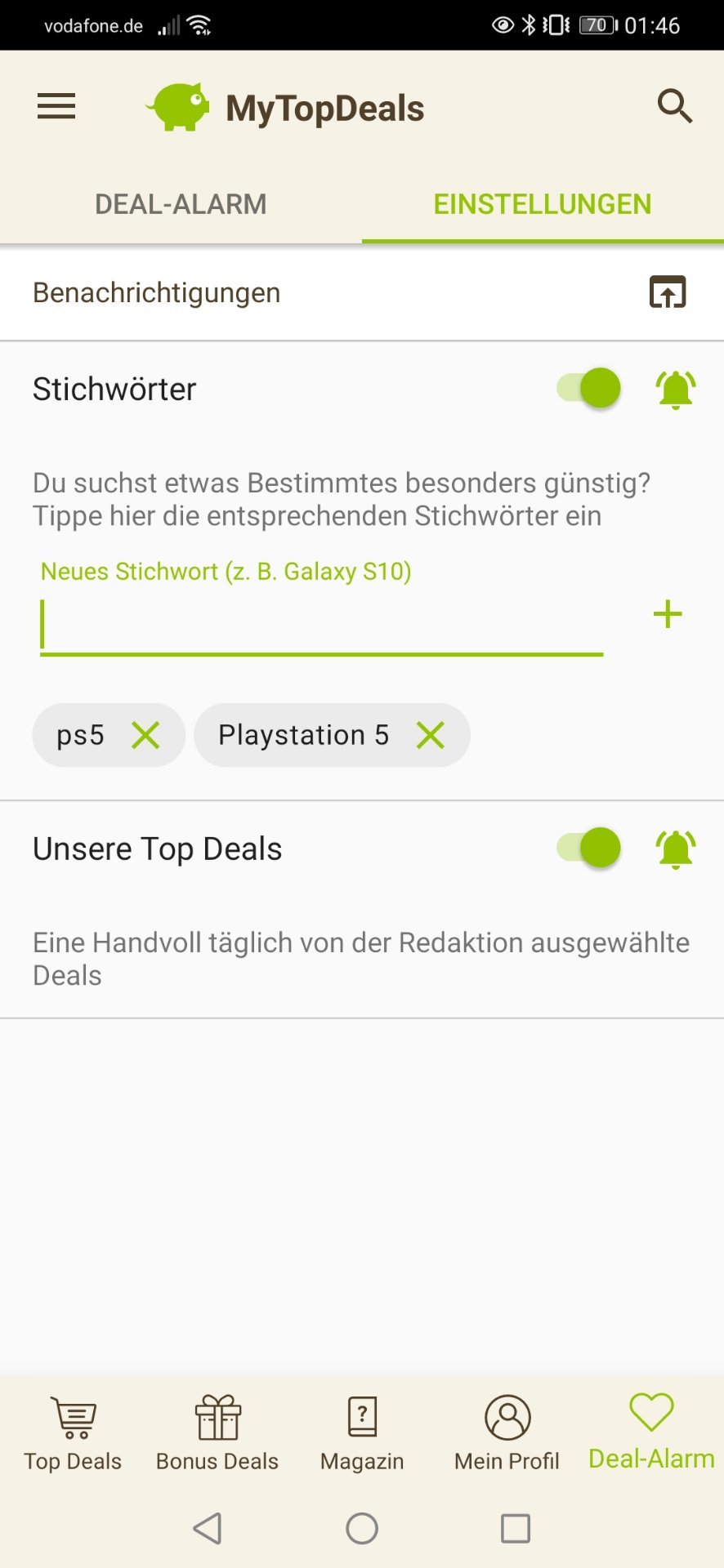Select Deal-Alarm in the bottom bar
The height and width of the screenshot is (1568, 724).
click(651, 1432)
